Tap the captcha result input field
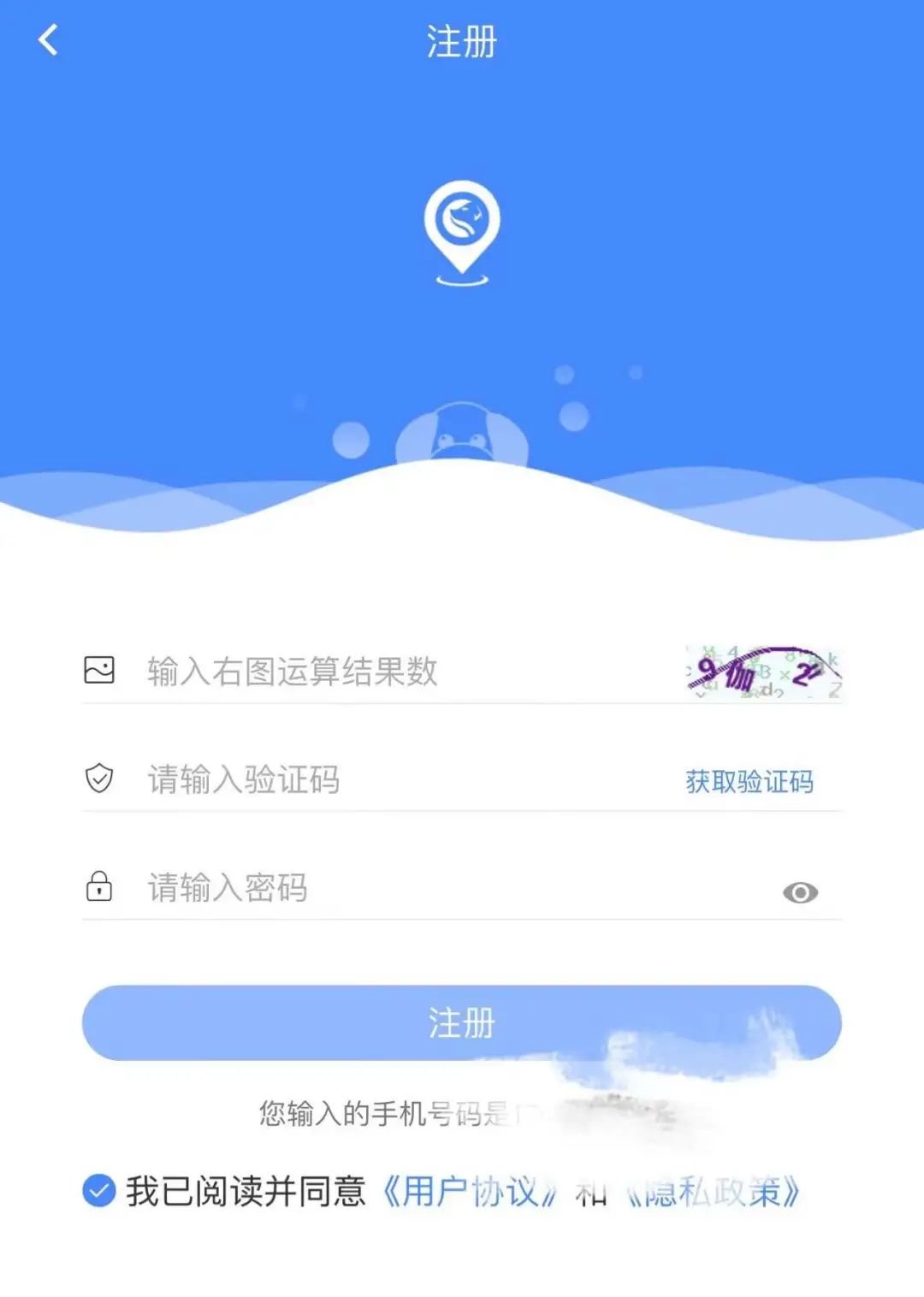Screen dimensions: 924x1297 pos(385,672)
